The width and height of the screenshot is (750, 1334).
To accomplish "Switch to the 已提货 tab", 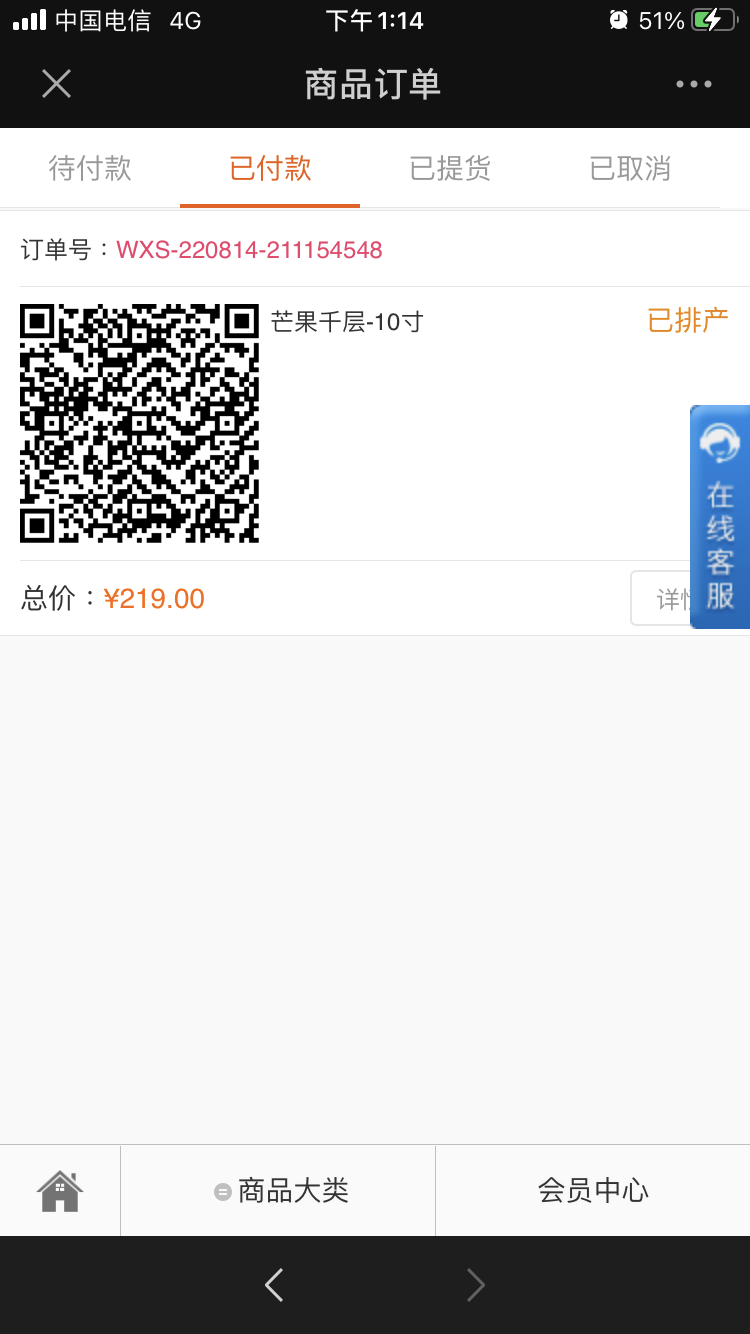I will [x=450, y=168].
